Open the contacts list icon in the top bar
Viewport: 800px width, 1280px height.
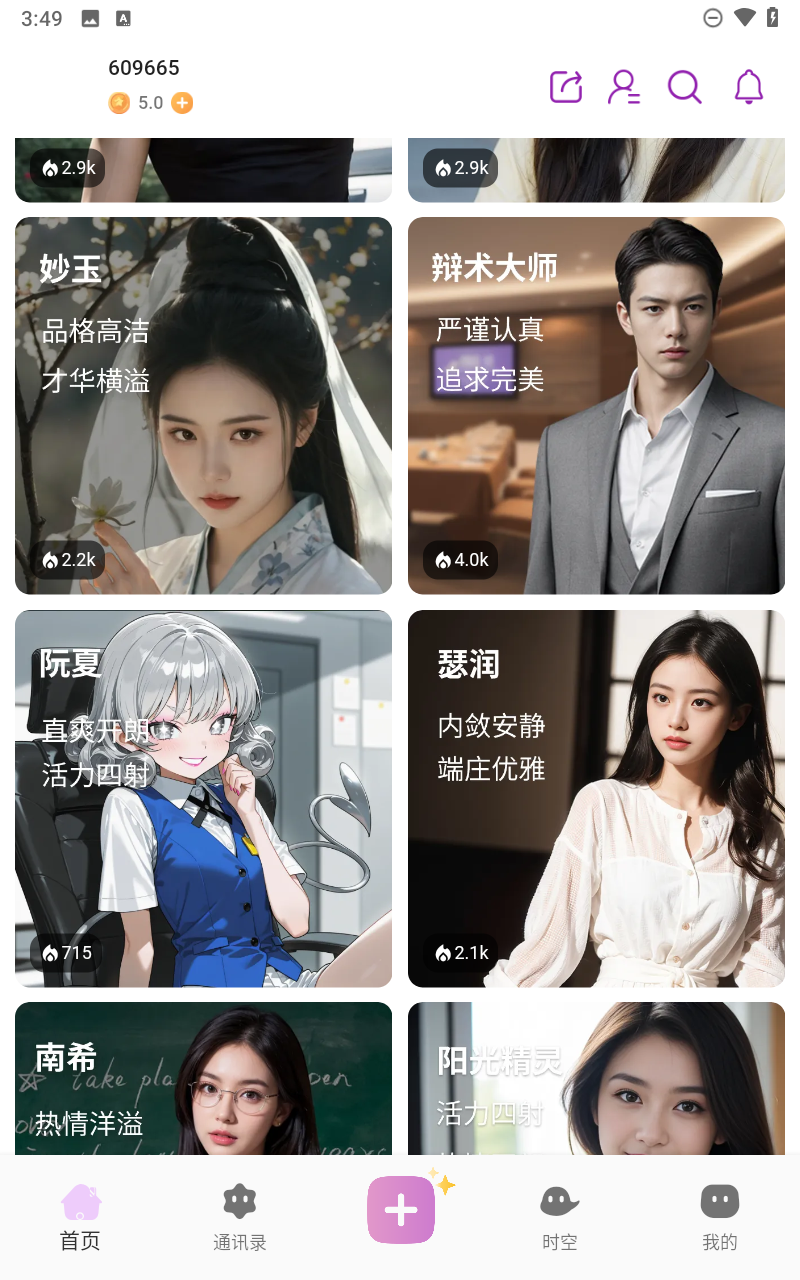click(624, 87)
